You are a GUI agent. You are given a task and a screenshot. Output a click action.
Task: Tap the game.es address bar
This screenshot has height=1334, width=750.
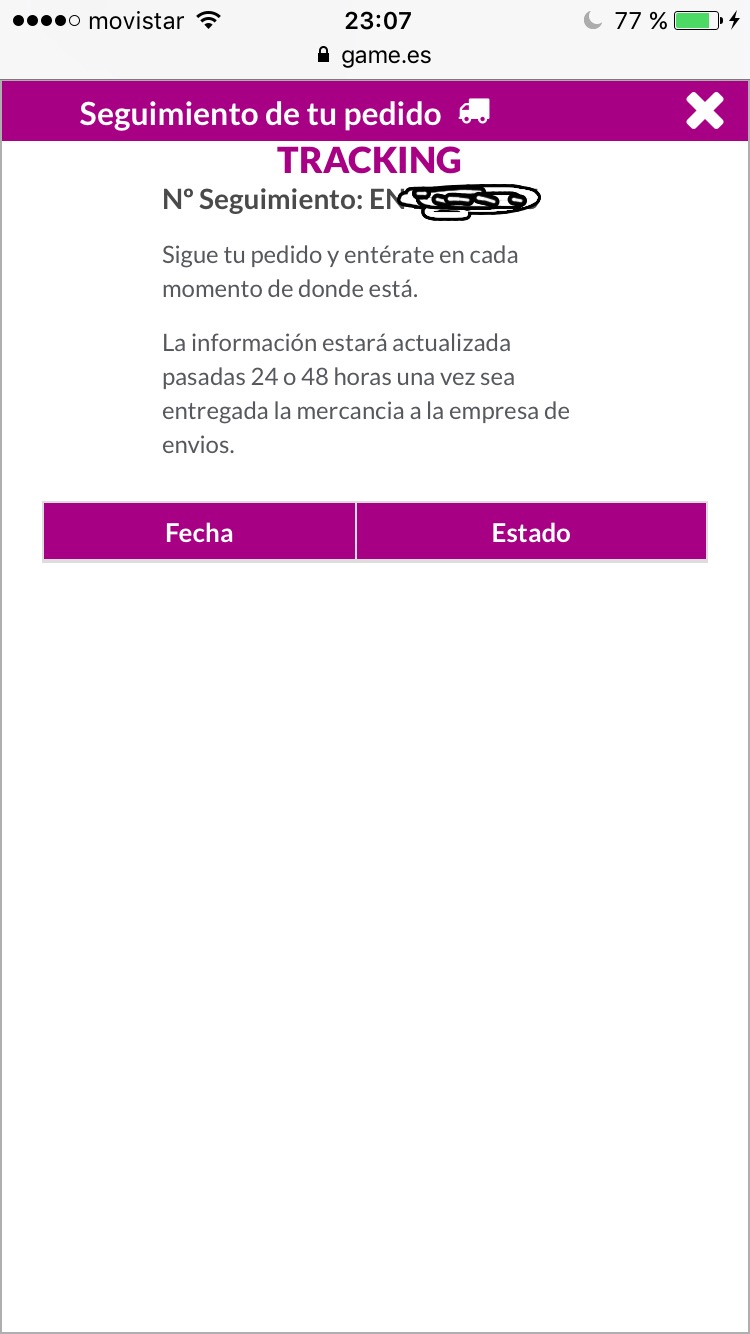click(x=375, y=55)
